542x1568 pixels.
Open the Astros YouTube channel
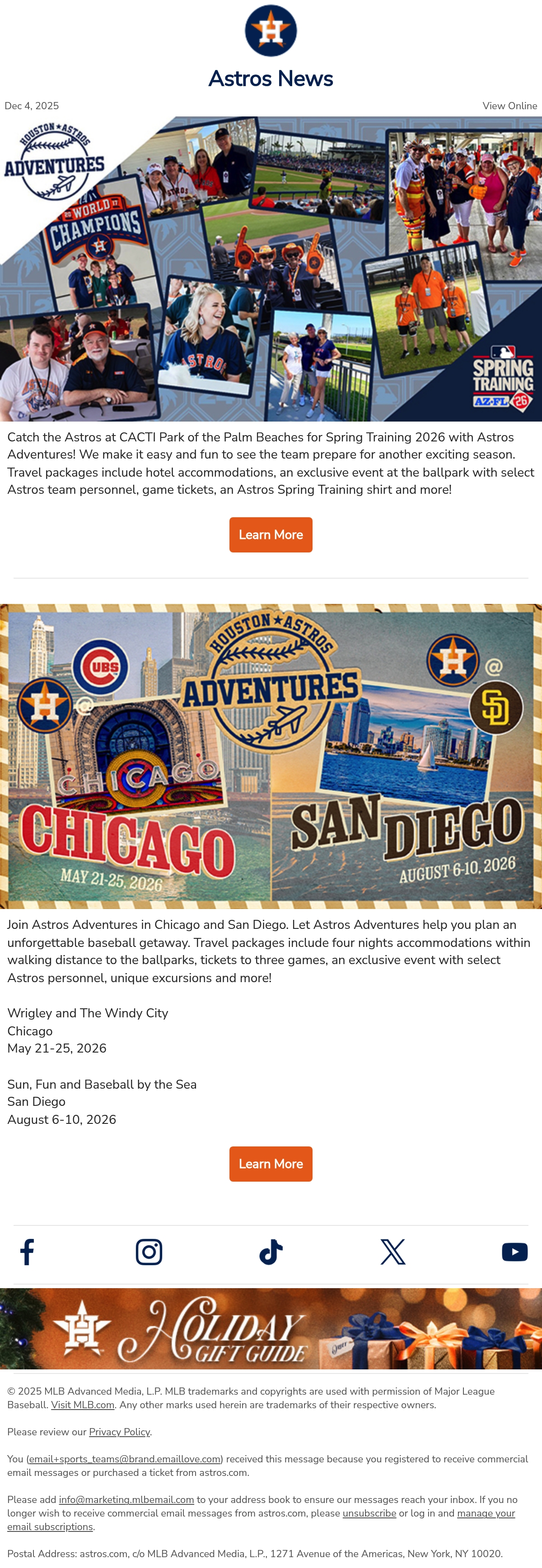[514, 1252]
